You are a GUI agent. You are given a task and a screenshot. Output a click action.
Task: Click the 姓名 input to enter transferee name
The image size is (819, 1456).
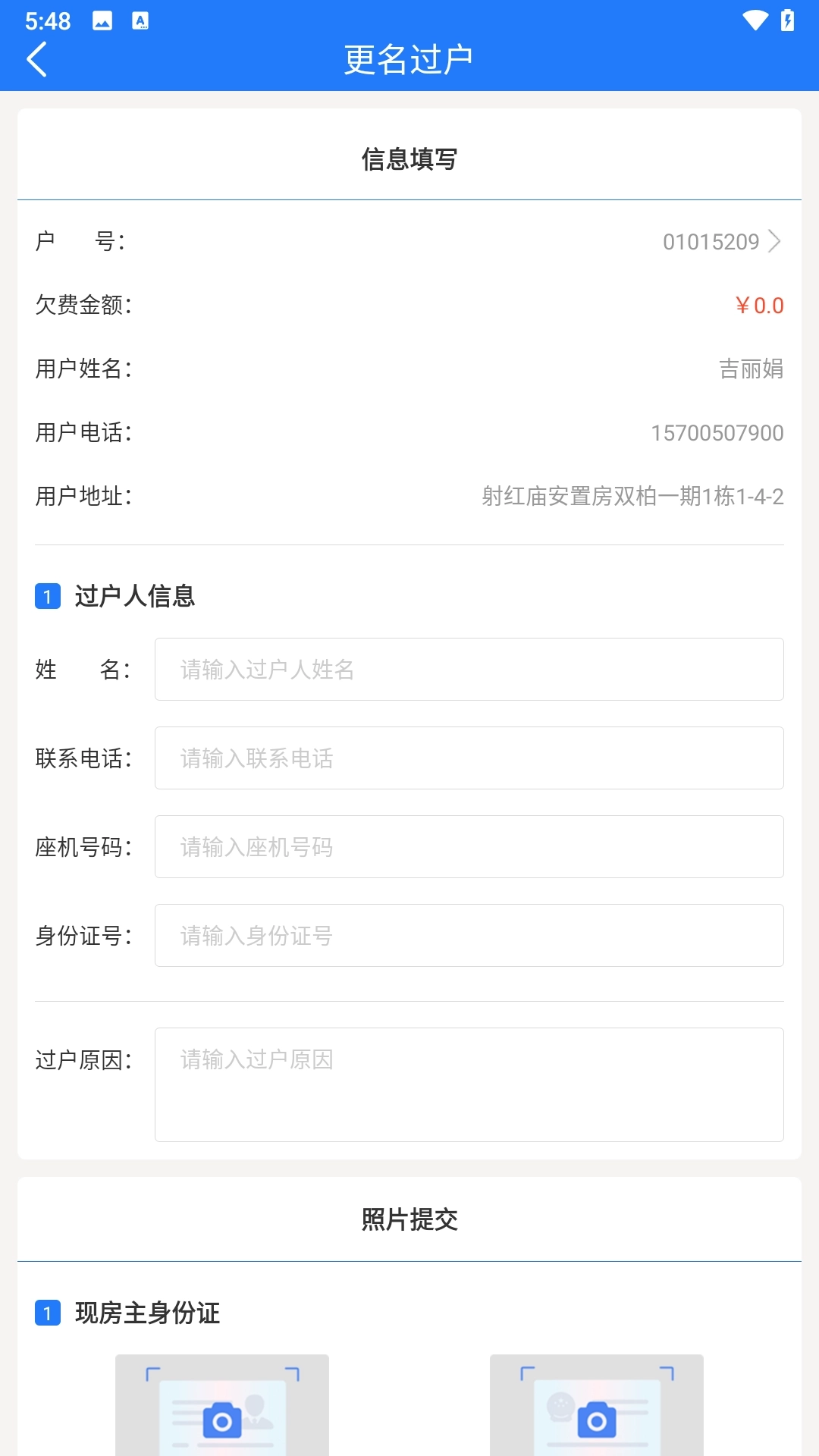[x=469, y=669]
